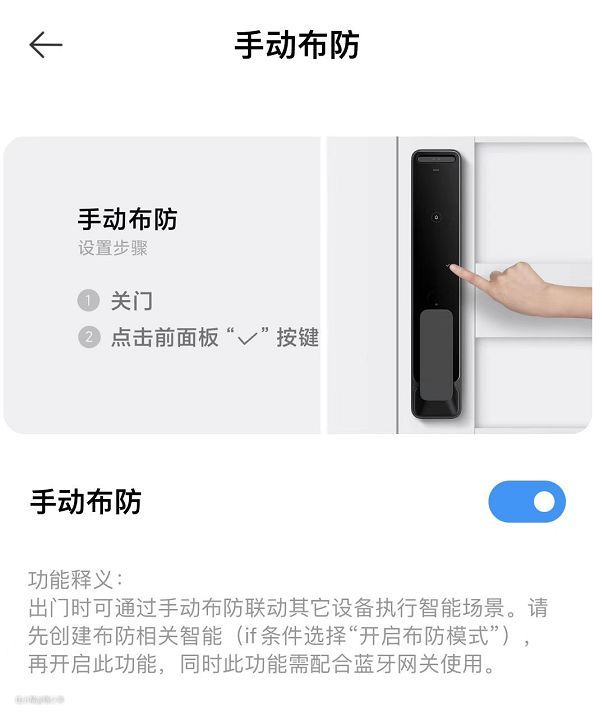Disable the 手动布防 switch
Viewport: 602px width, 720px height.
click(x=527, y=502)
